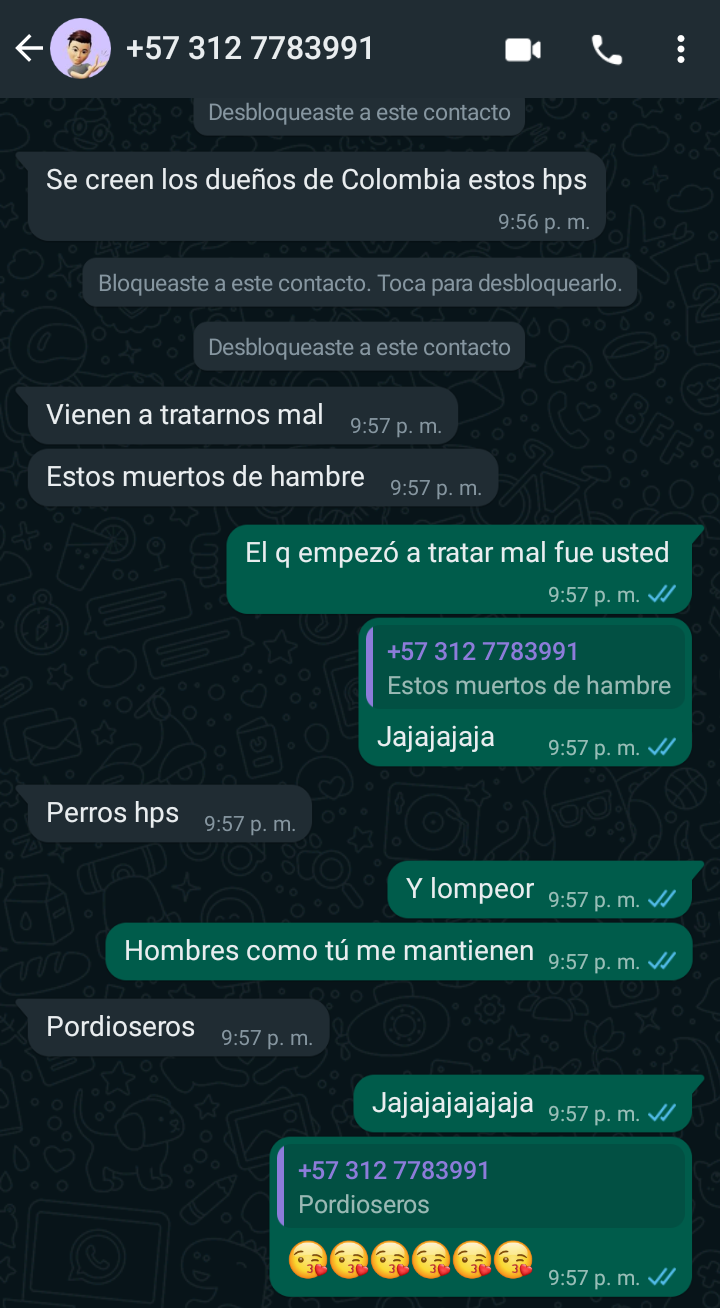The width and height of the screenshot is (720, 1308).
Task: Jump to quoted 'Pordioseros' message
Action: [x=481, y=1186]
